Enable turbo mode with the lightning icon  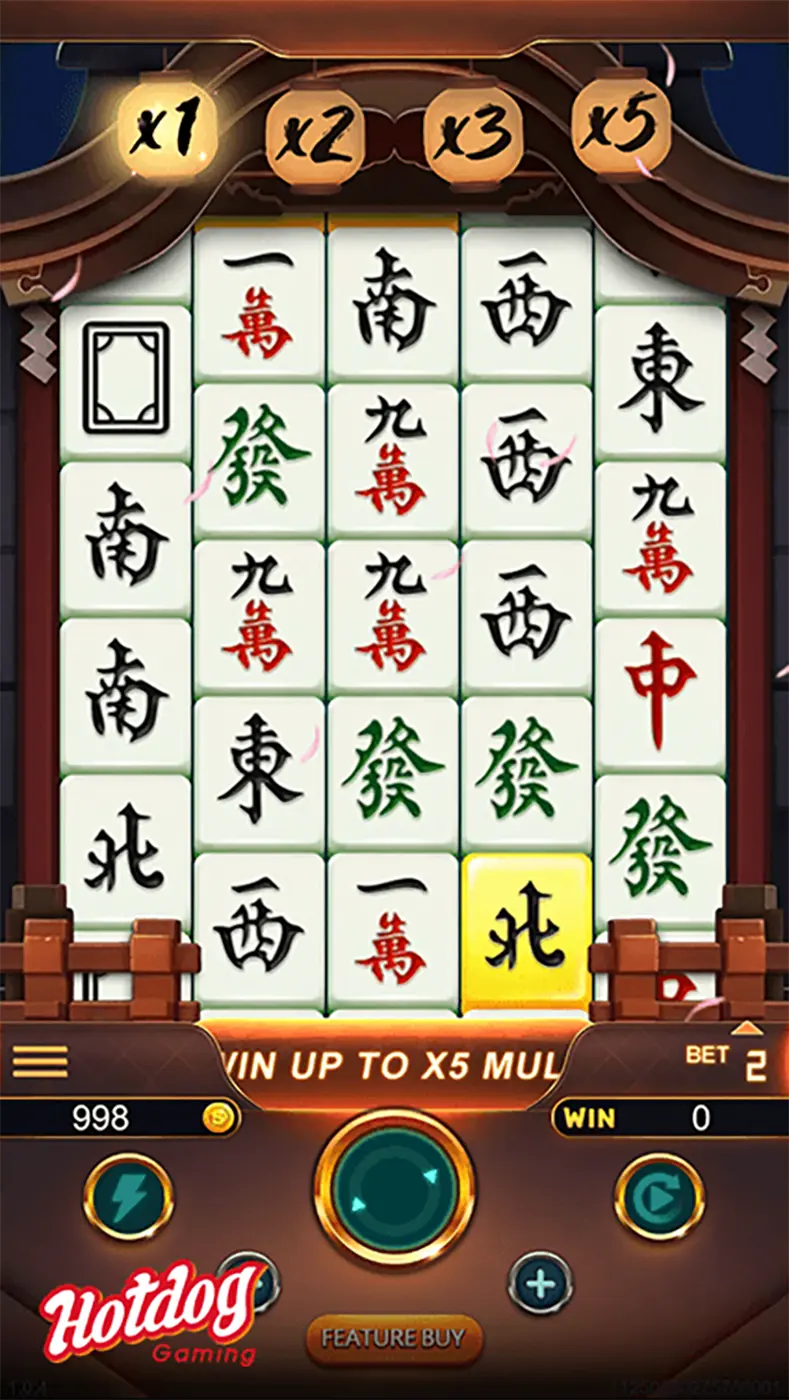pyautogui.click(x=128, y=1197)
